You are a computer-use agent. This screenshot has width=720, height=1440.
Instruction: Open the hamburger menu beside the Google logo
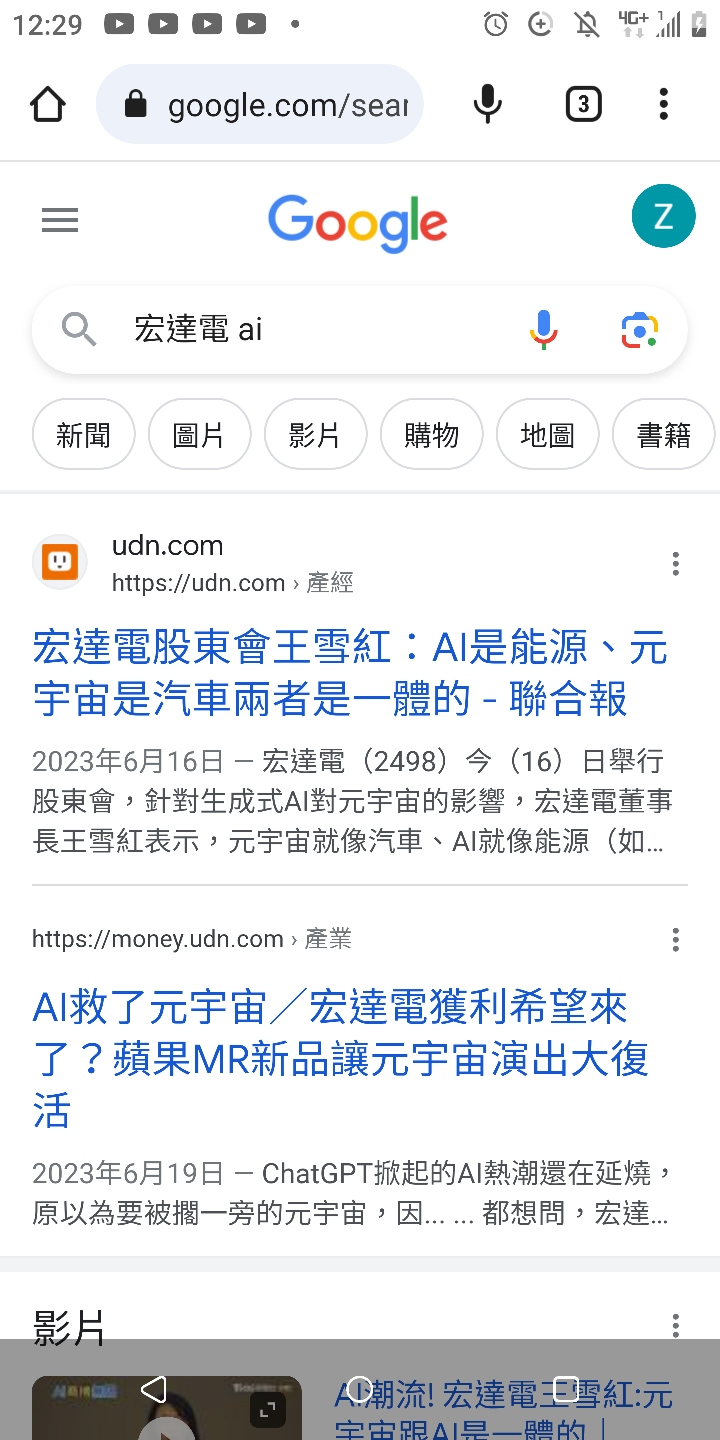tap(59, 220)
